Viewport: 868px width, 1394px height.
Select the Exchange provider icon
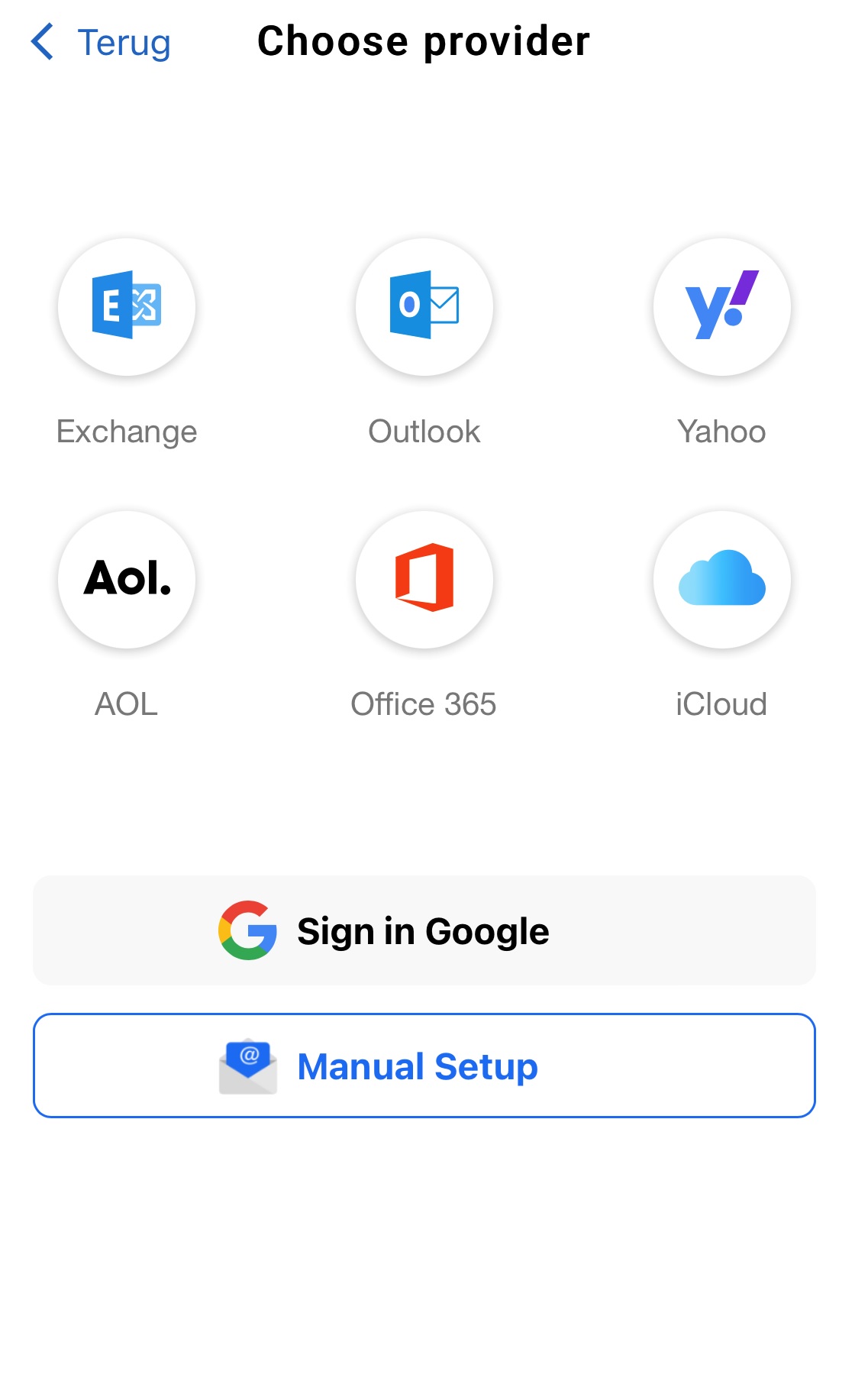[x=126, y=307]
